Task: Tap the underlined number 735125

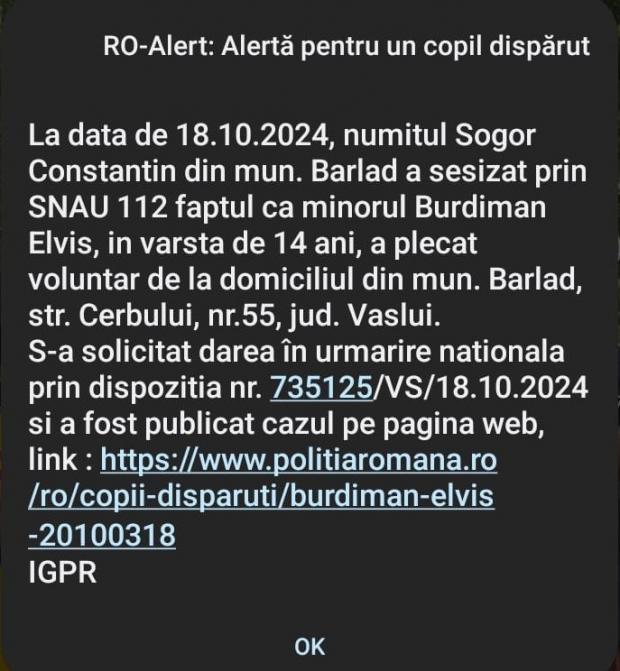Action: point(329,389)
